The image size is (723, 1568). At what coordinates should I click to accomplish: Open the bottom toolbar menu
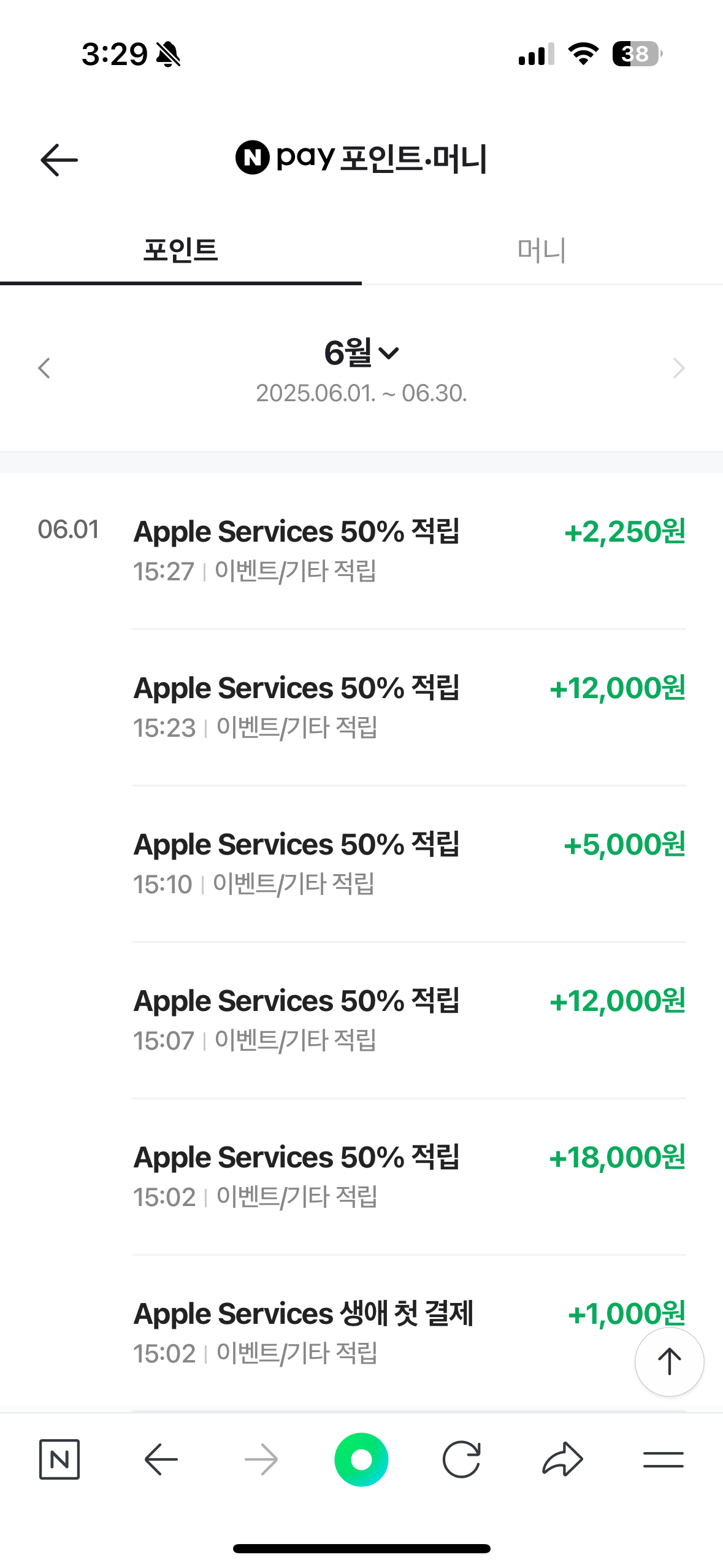click(x=663, y=1459)
